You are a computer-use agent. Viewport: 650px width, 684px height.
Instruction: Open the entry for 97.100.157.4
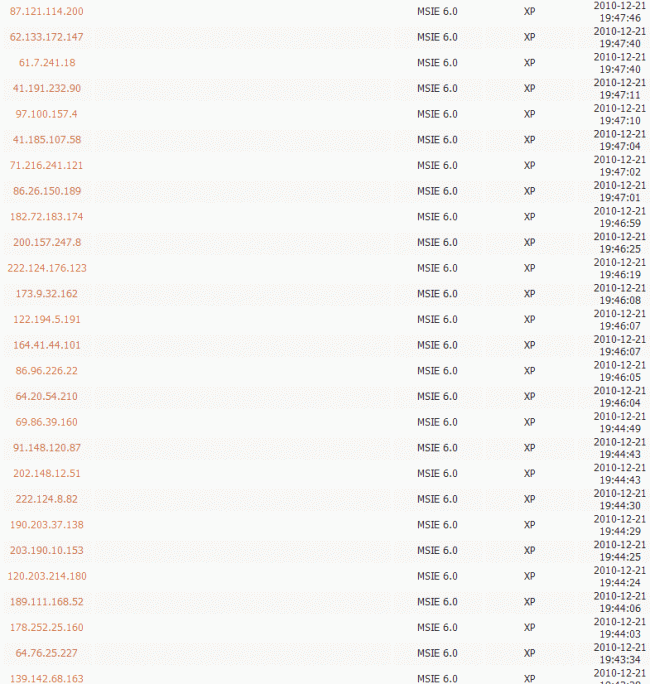[x=47, y=114]
